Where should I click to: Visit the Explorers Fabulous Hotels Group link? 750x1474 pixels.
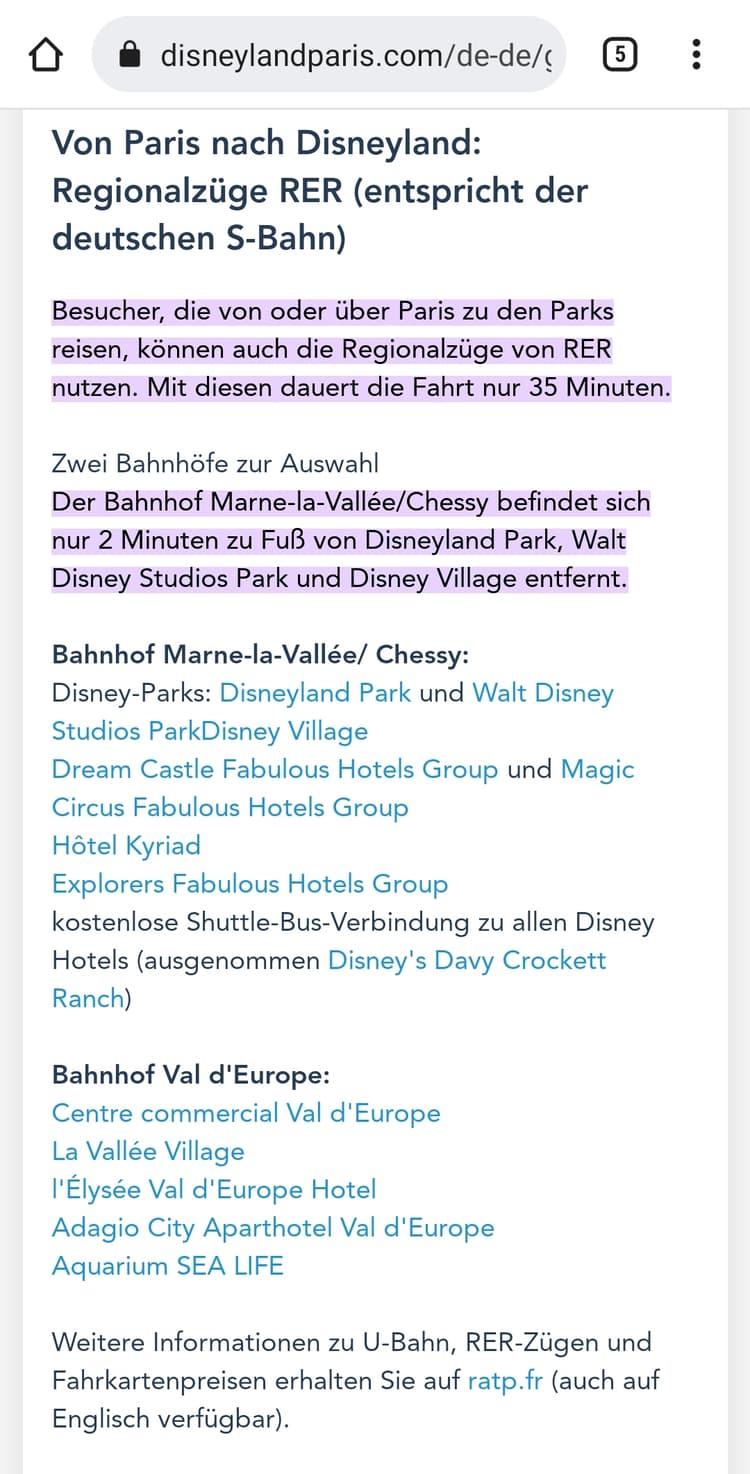point(250,884)
